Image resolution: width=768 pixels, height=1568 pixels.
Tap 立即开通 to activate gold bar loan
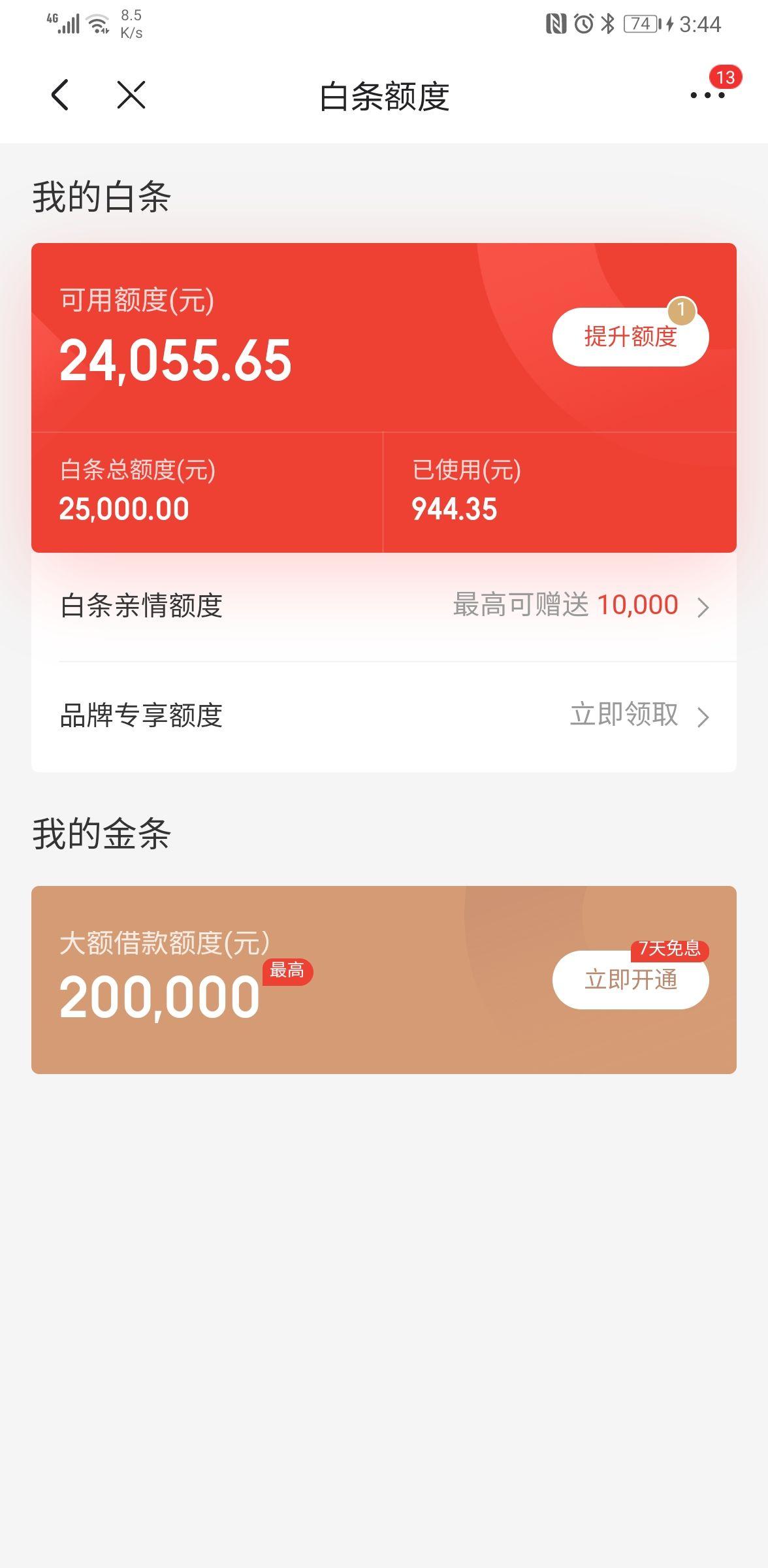click(631, 980)
